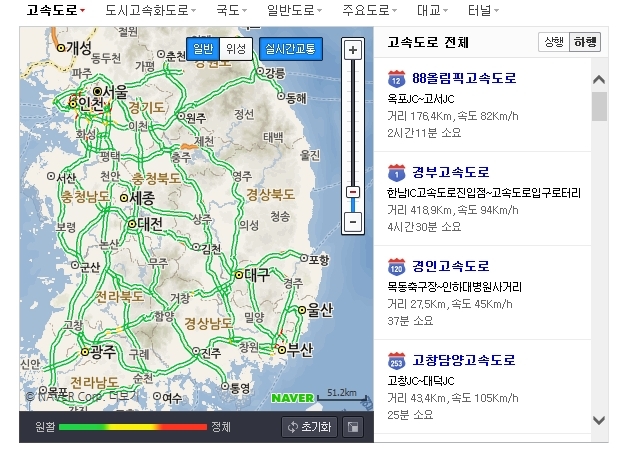Screen dimensions: 618x449
Task: Select 상행 direction
Action: click(x=554, y=42)
